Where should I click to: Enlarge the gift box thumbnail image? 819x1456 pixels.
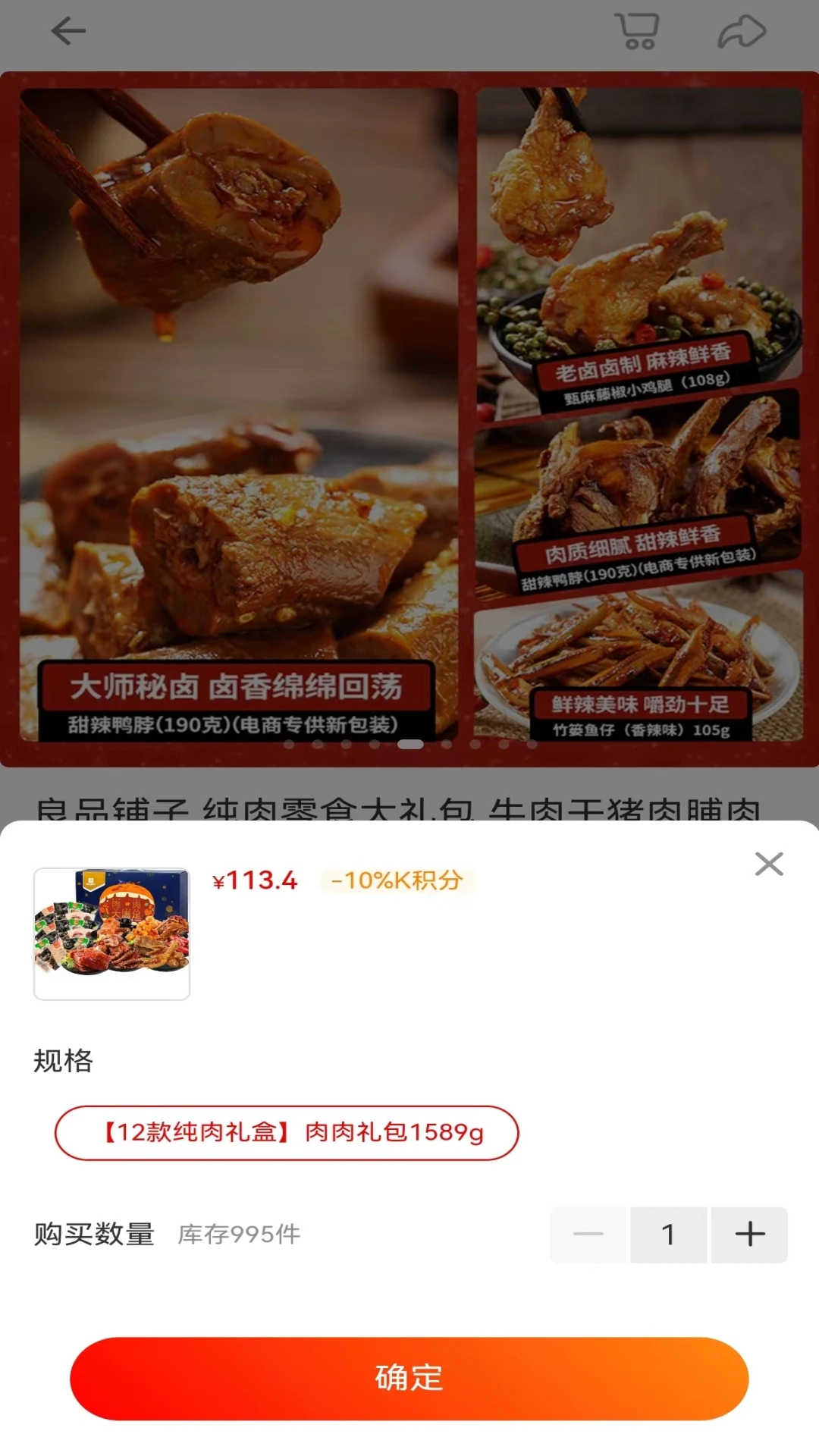[111, 934]
